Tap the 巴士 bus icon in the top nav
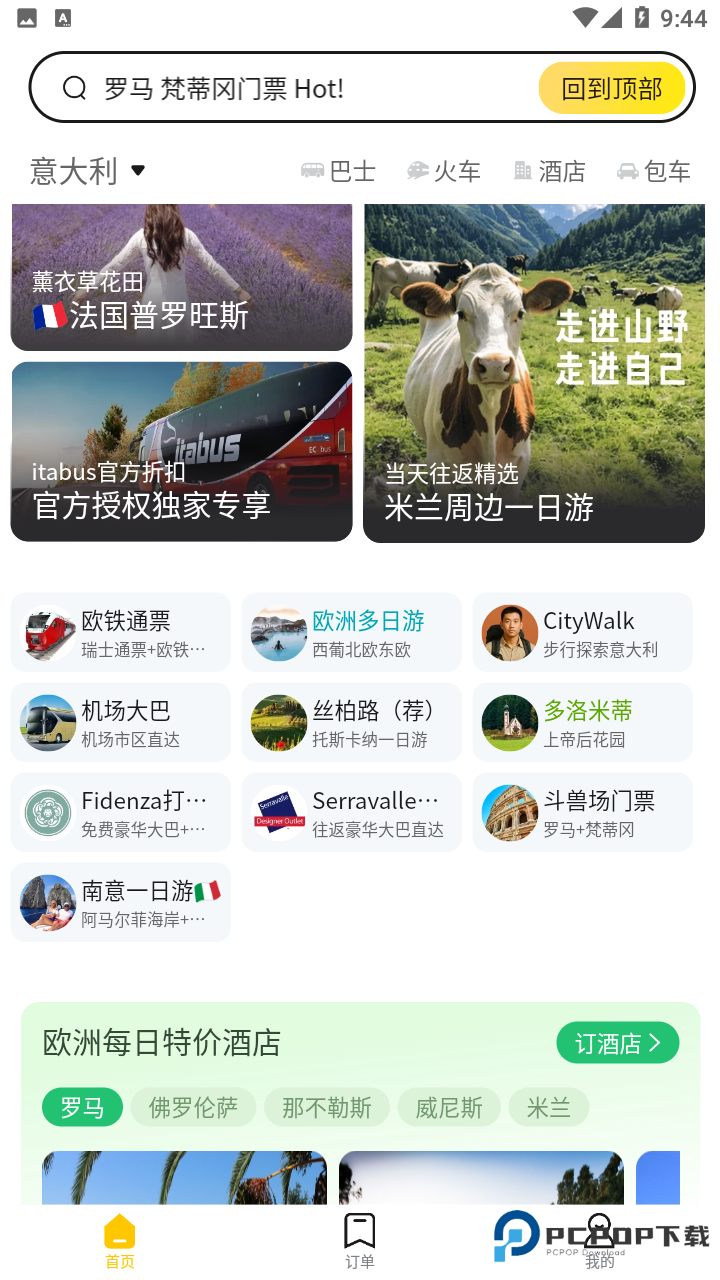This screenshot has height=1280, width=720. pos(314,171)
